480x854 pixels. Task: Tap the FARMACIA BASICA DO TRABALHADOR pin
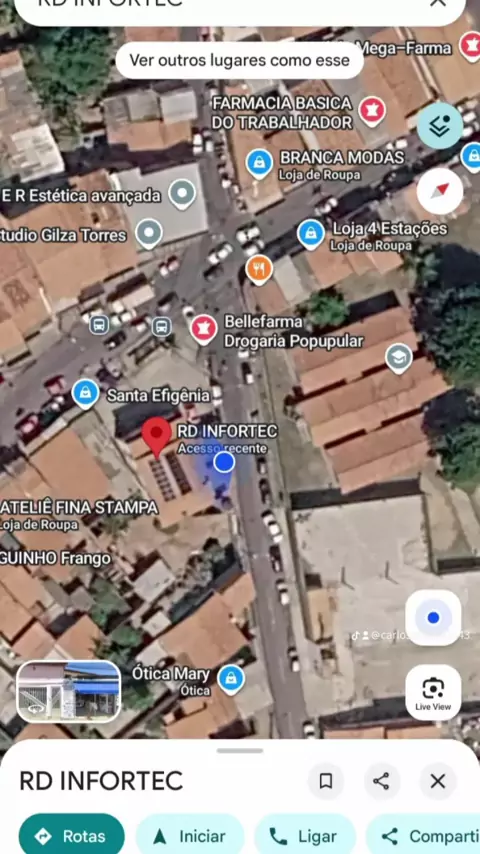[x=372, y=111]
